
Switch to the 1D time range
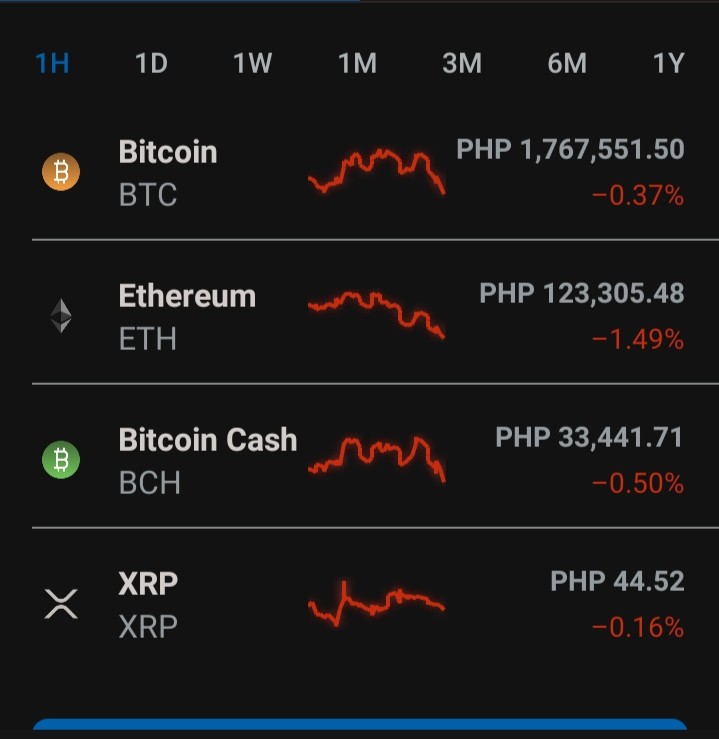pos(151,63)
